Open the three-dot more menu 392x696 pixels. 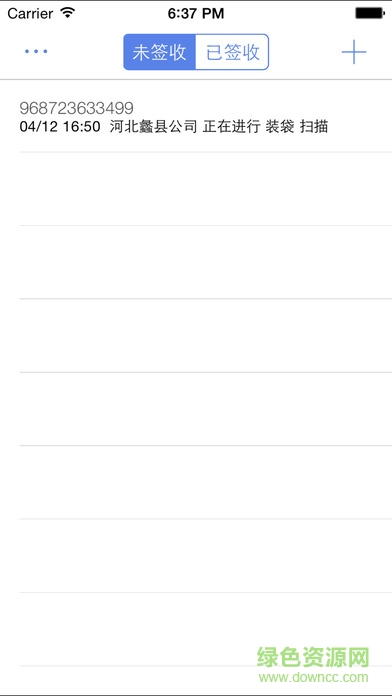pos(36,51)
